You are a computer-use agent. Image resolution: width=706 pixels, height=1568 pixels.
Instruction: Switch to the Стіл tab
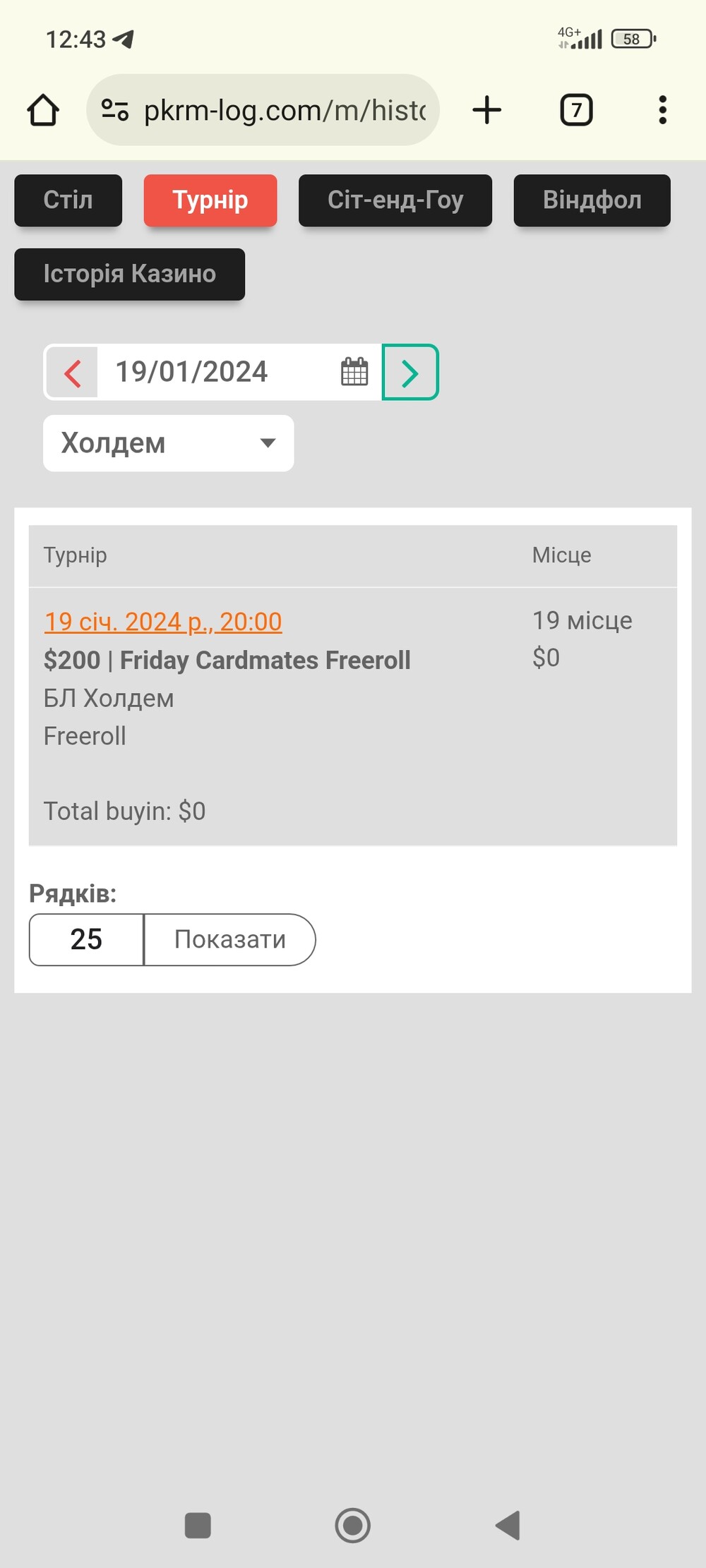(68, 200)
